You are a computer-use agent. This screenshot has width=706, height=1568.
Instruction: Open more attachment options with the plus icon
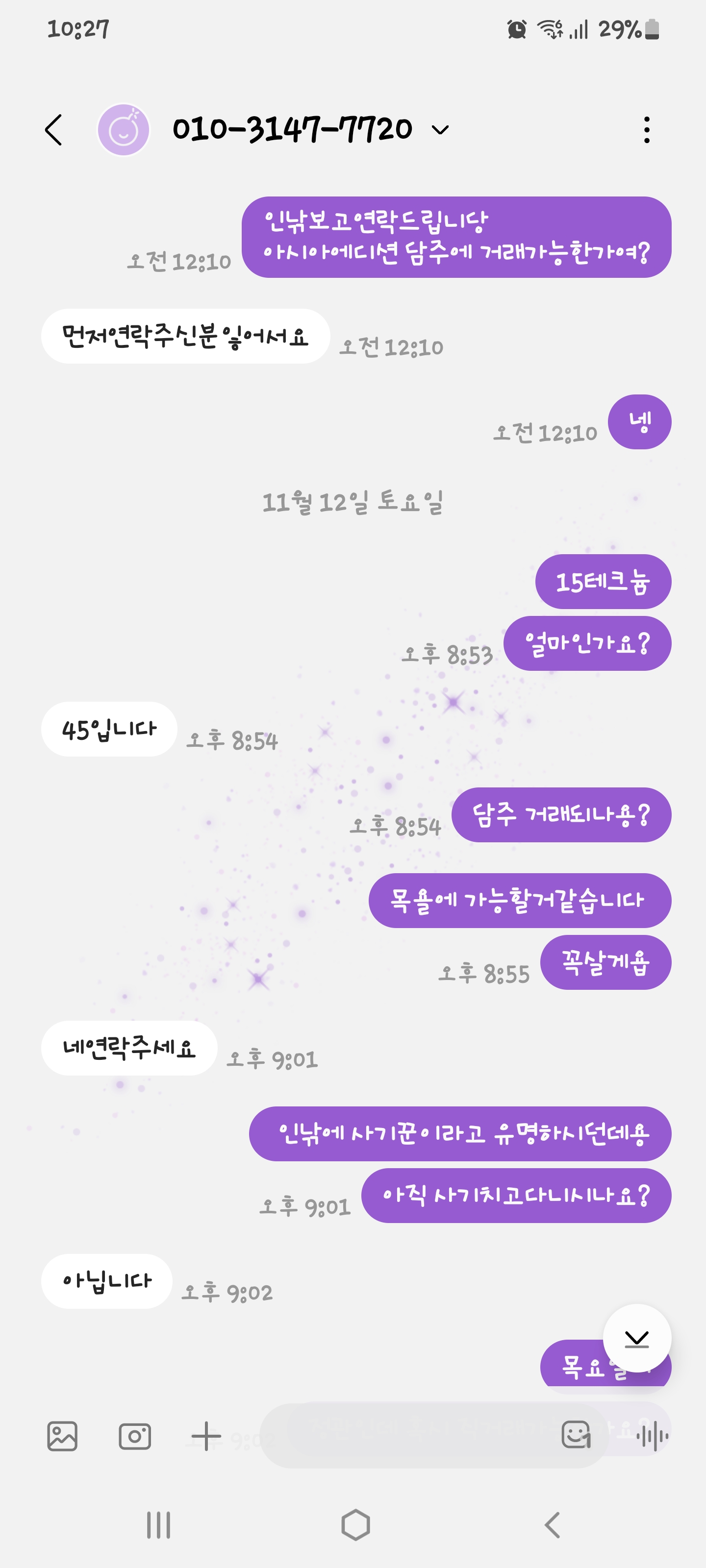[206, 1437]
